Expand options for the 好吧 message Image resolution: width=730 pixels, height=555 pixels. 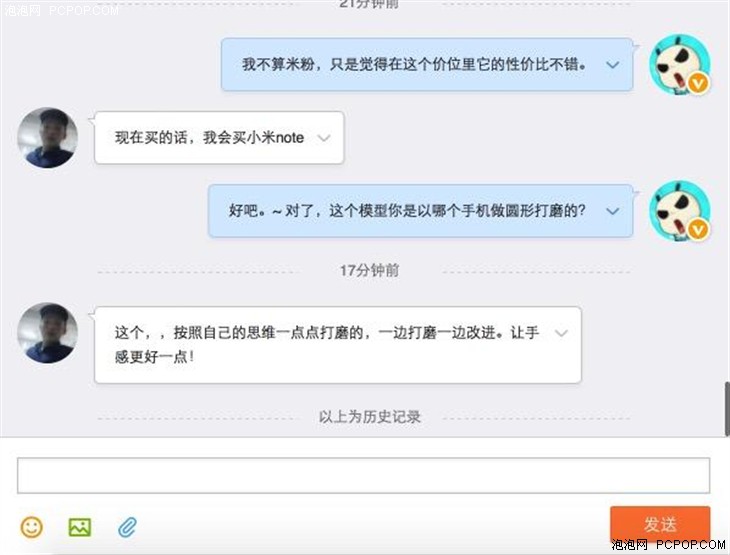[613, 211]
